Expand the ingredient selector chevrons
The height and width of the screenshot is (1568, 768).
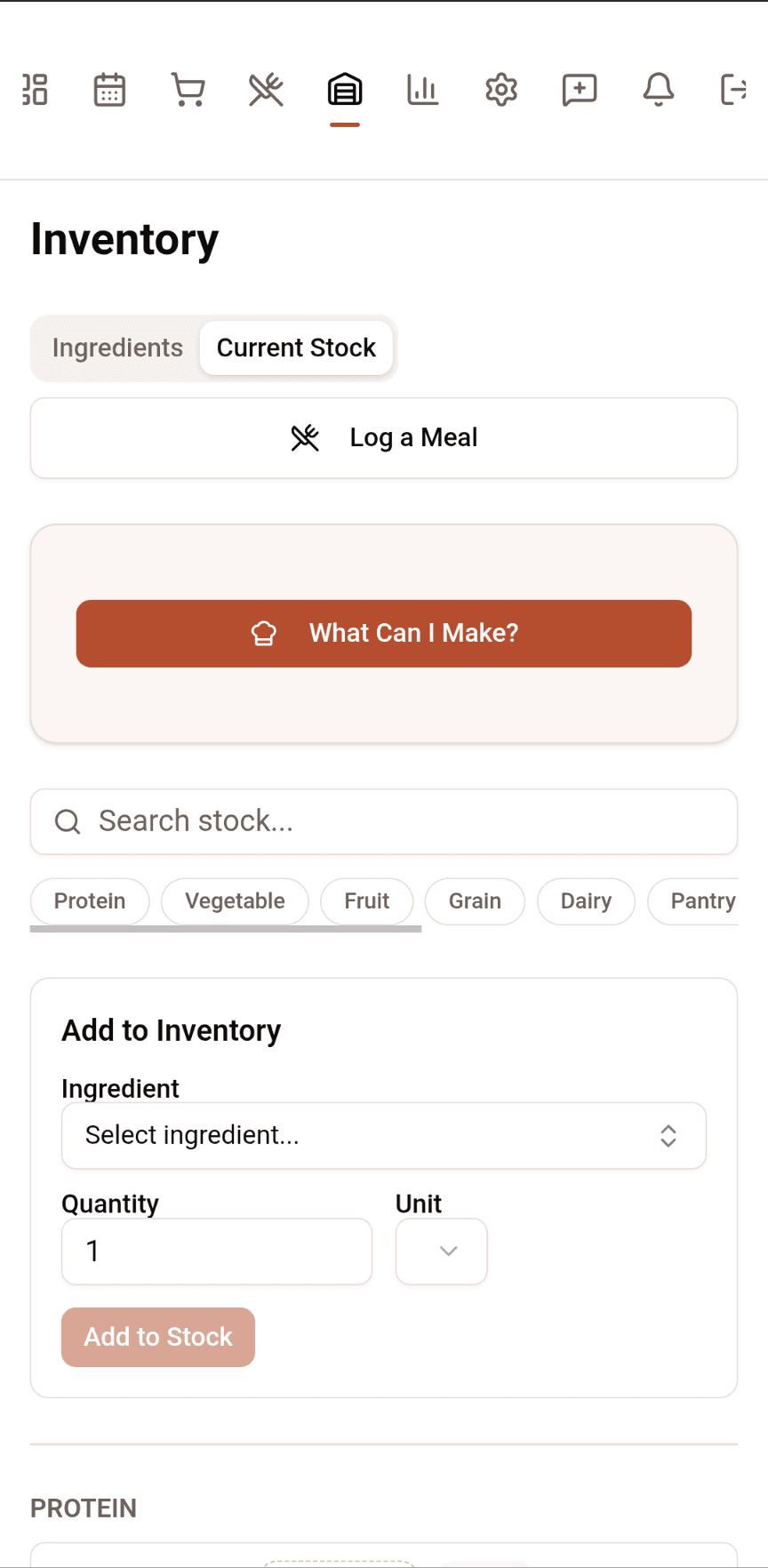[668, 1135]
